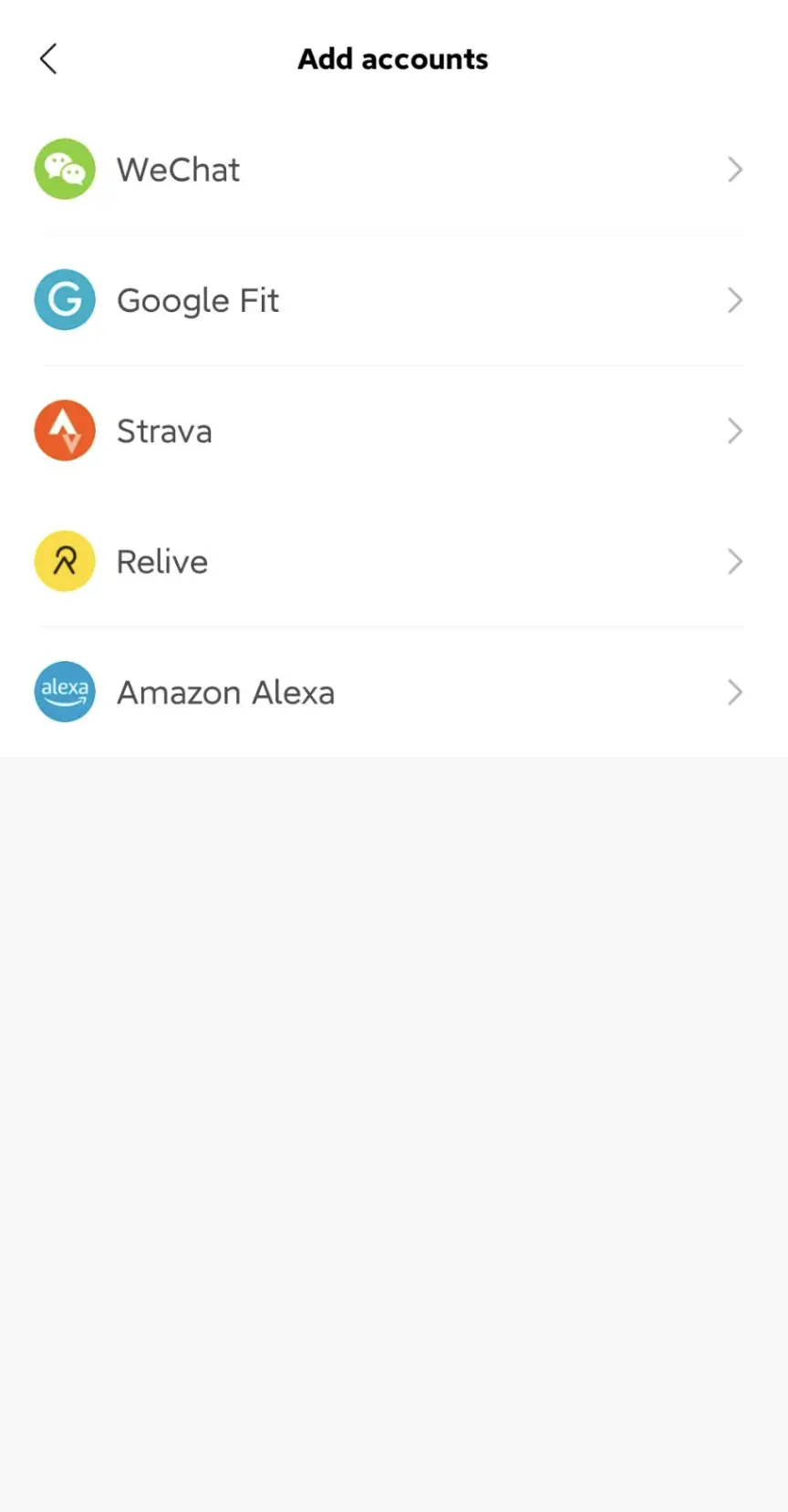
Task: Open the Google Fit chevron arrow
Action: coord(735,300)
